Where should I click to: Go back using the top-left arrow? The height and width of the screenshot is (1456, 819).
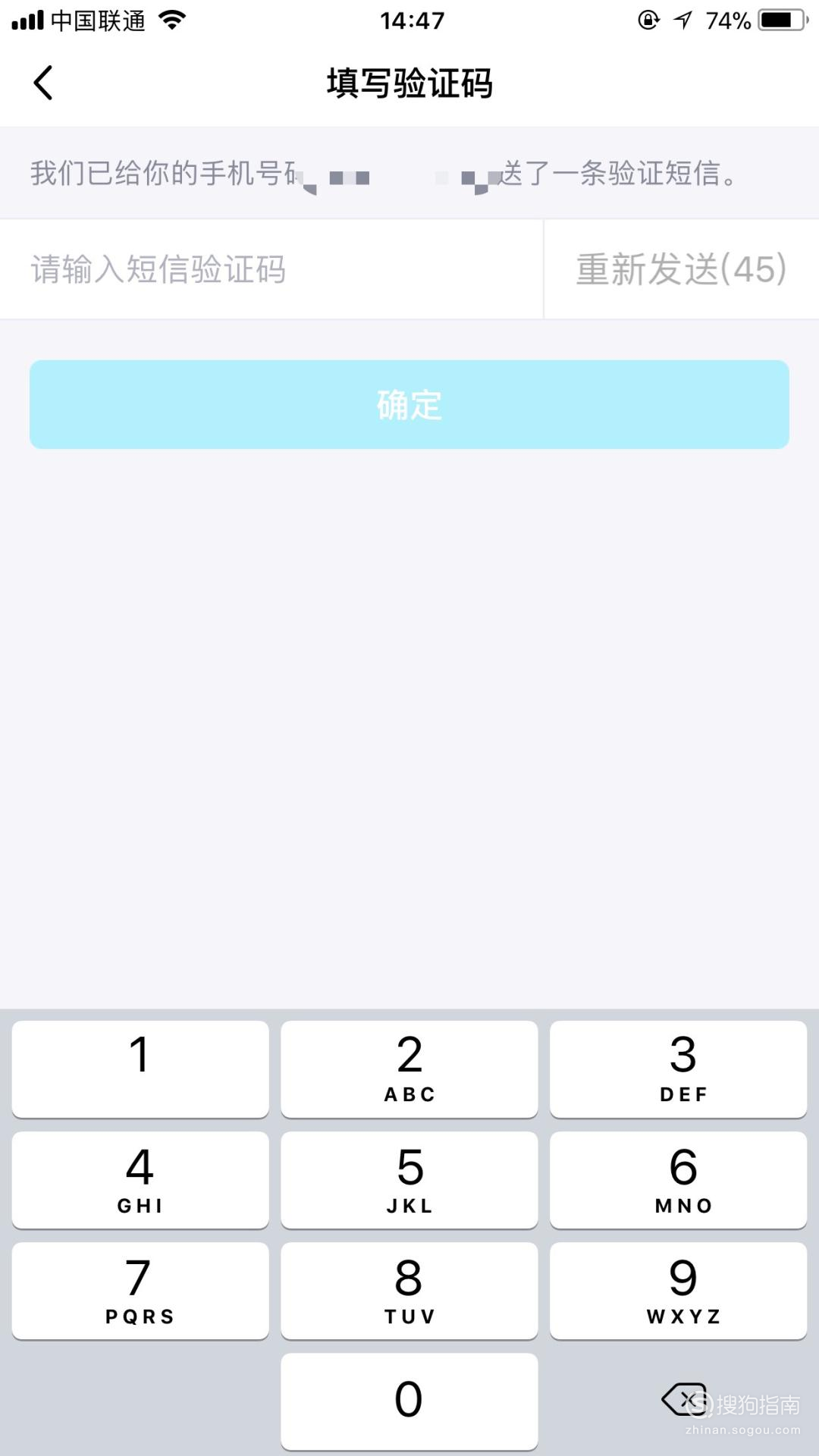[43, 83]
